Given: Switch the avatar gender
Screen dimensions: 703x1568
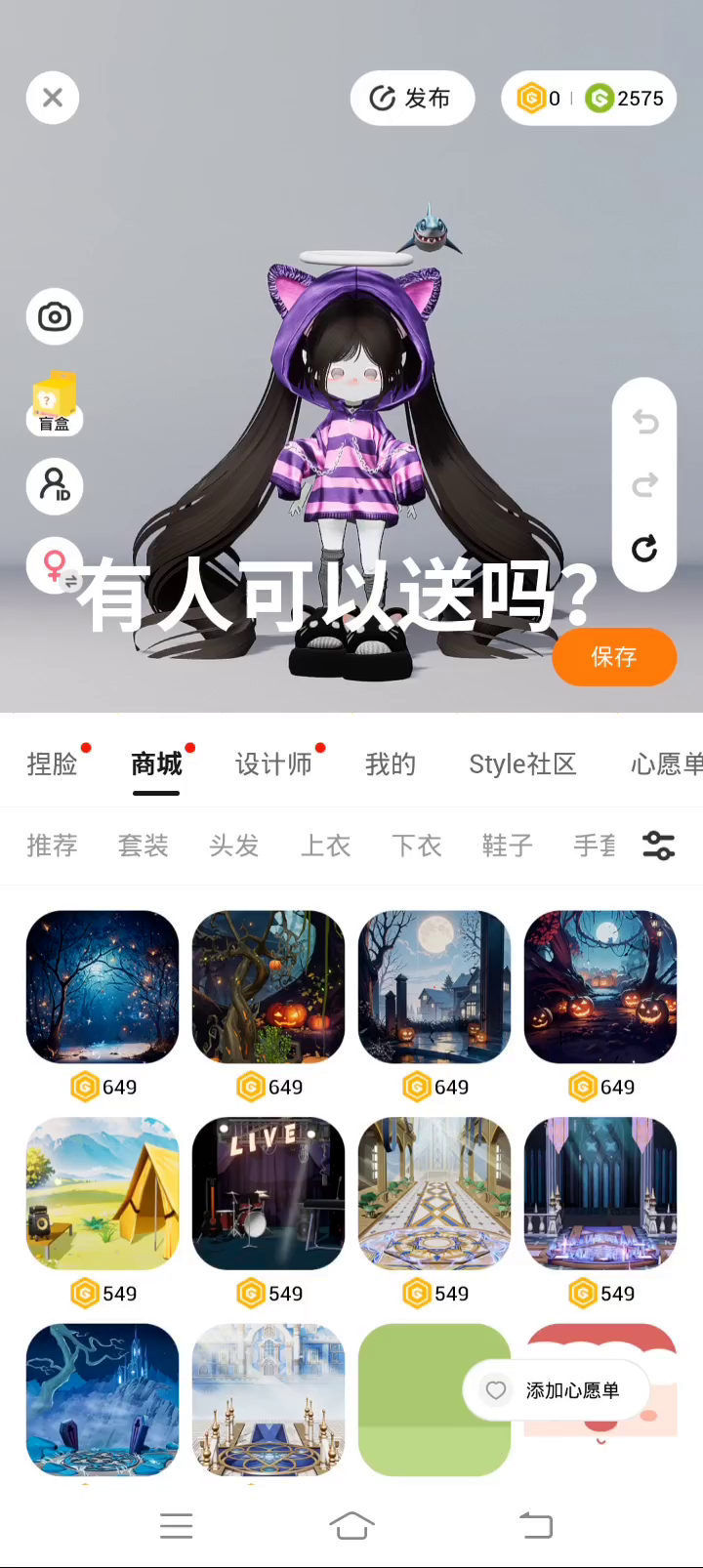Looking at the screenshot, I should pyautogui.click(x=56, y=566).
